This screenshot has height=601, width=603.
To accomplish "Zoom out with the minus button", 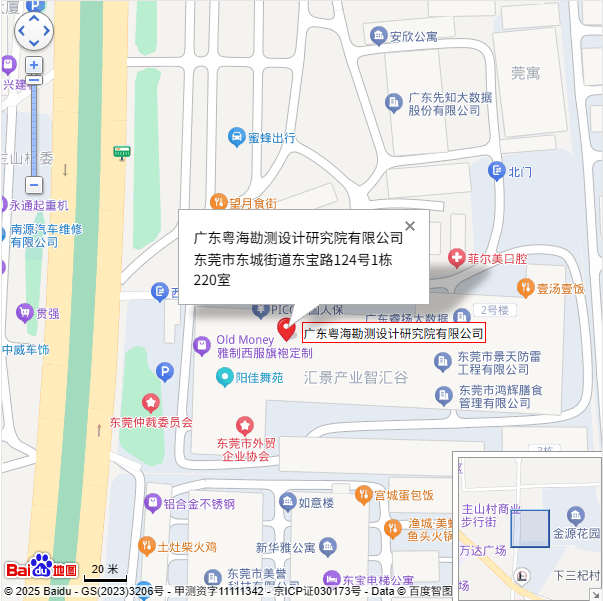I will point(34,185).
